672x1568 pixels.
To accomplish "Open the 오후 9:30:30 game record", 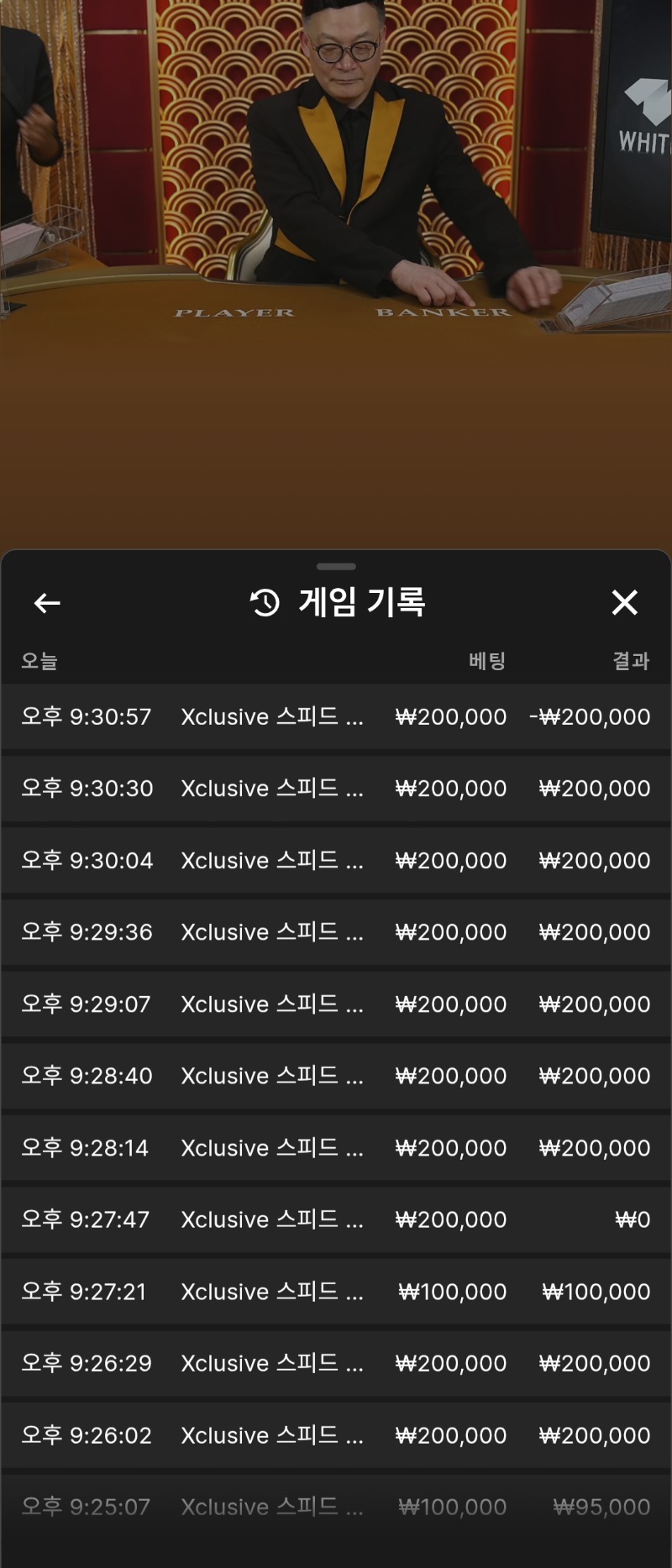I will [336, 788].
